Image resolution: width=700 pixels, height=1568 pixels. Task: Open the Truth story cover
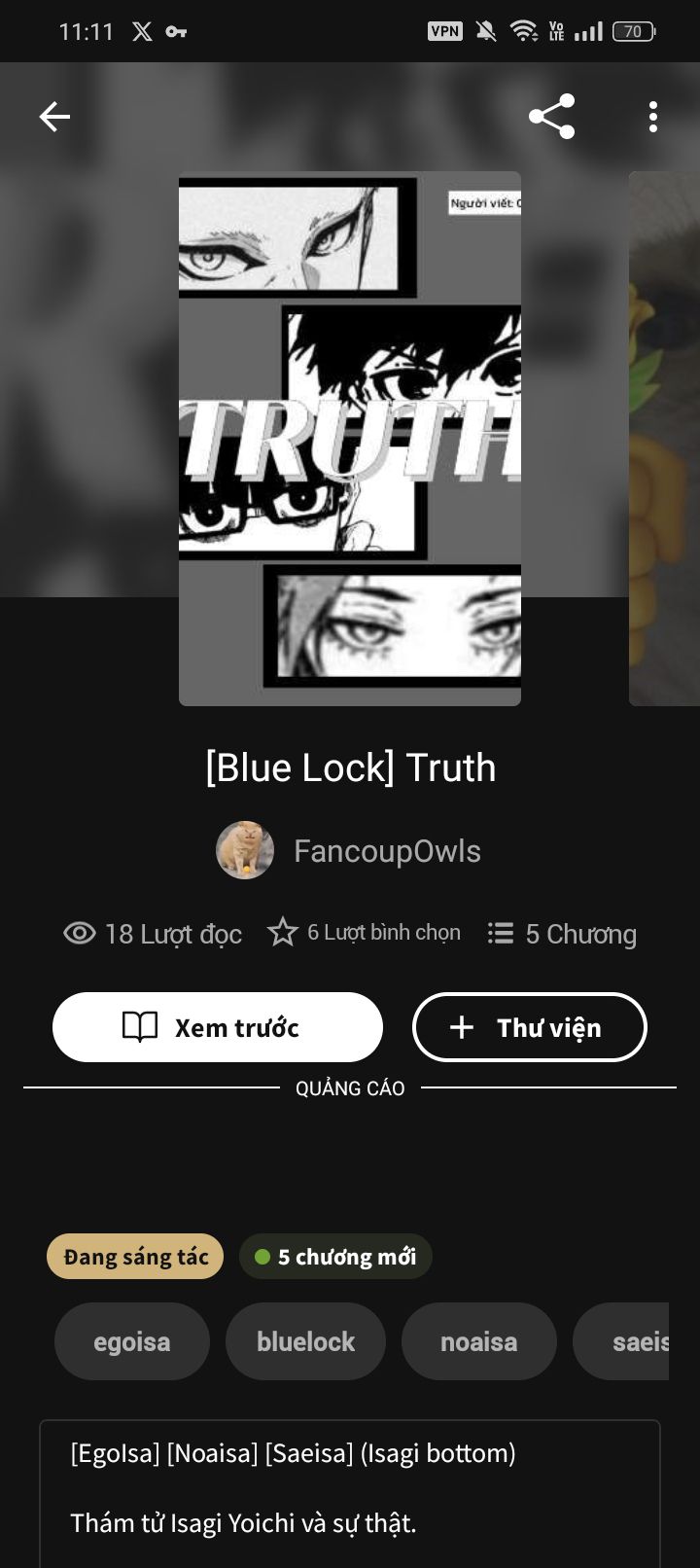(350, 439)
